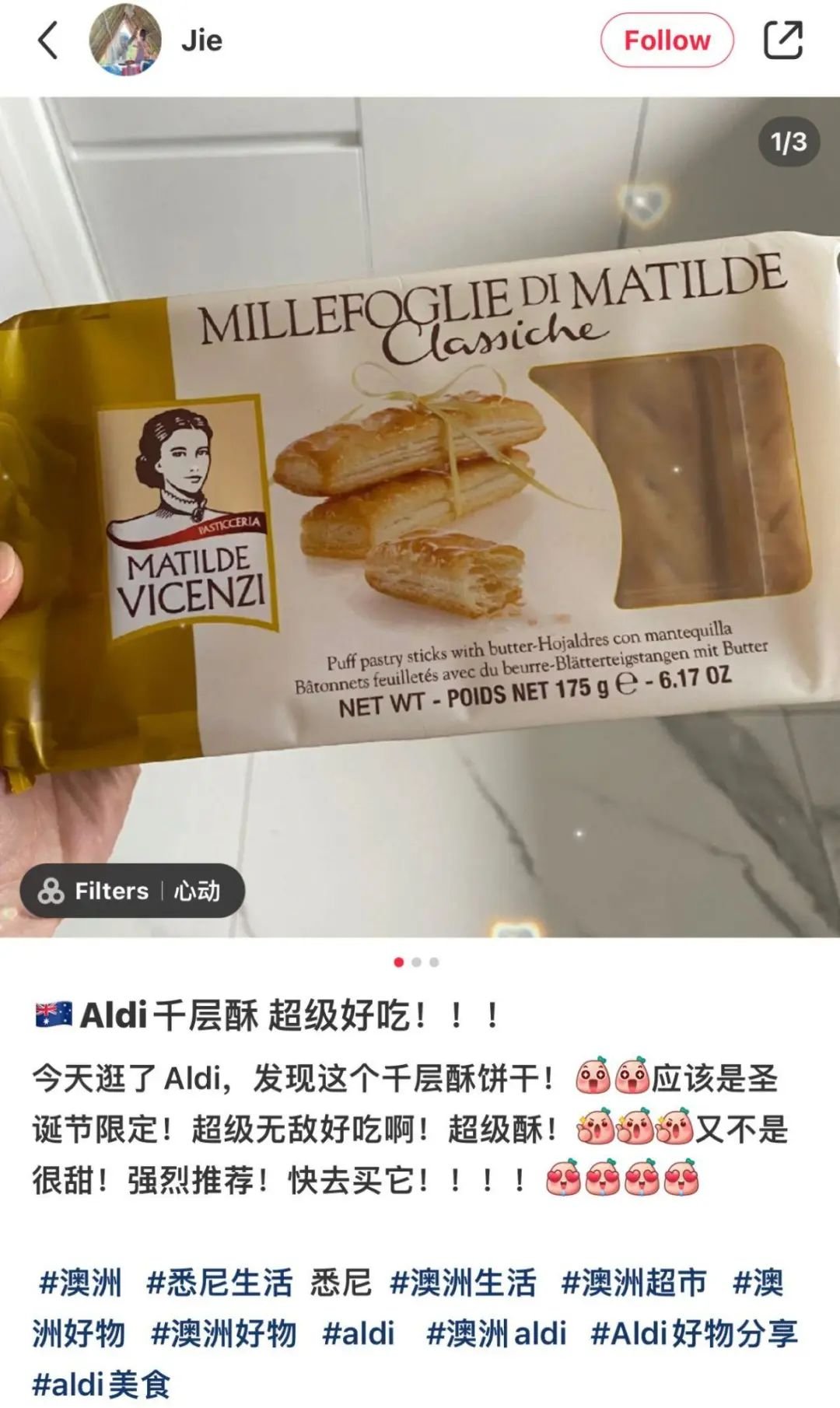Open the #澳洲超市 hashtag
Viewport: 840px width, 1408px height.
coord(634,1283)
